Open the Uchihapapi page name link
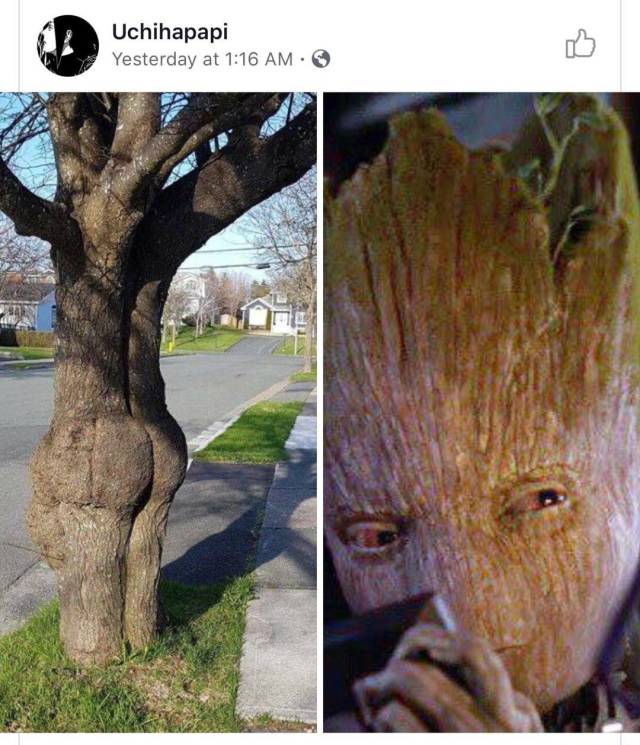The image size is (640, 745). 170,31
